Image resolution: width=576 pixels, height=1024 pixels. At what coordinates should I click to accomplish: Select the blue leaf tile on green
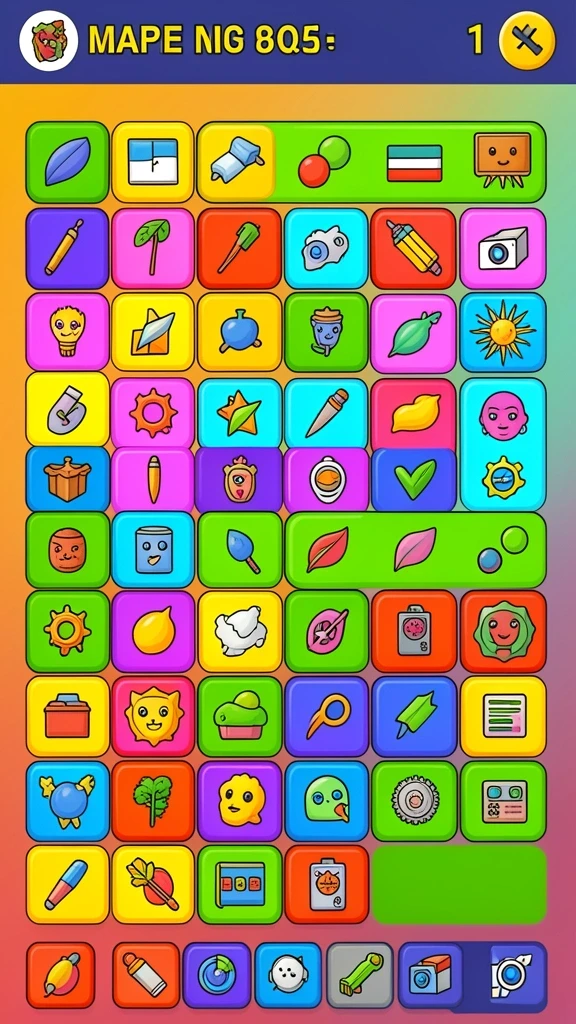point(67,161)
